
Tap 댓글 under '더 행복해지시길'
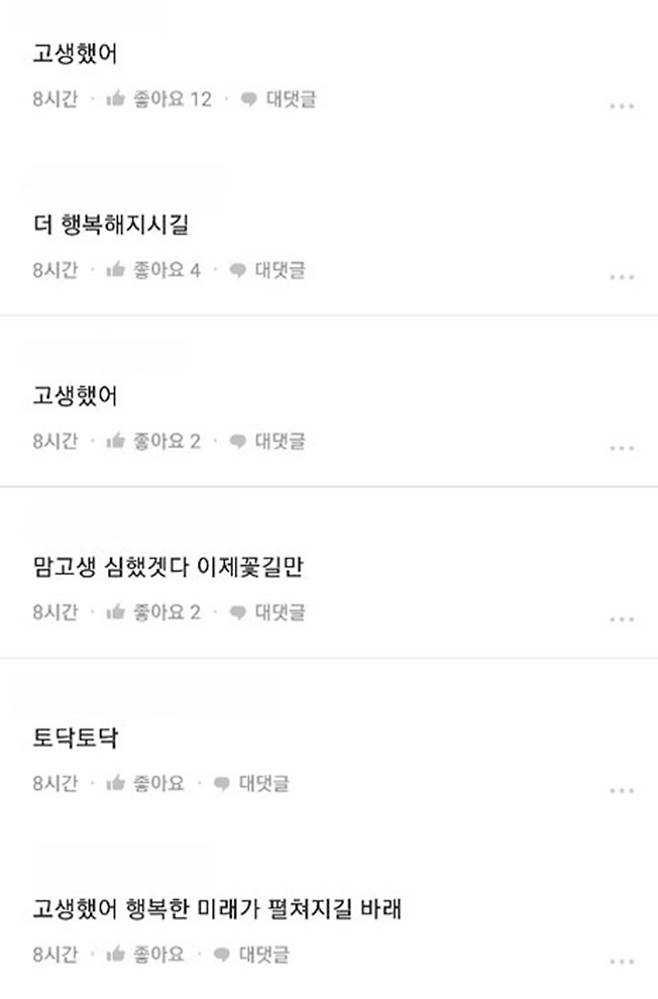coord(268,270)
